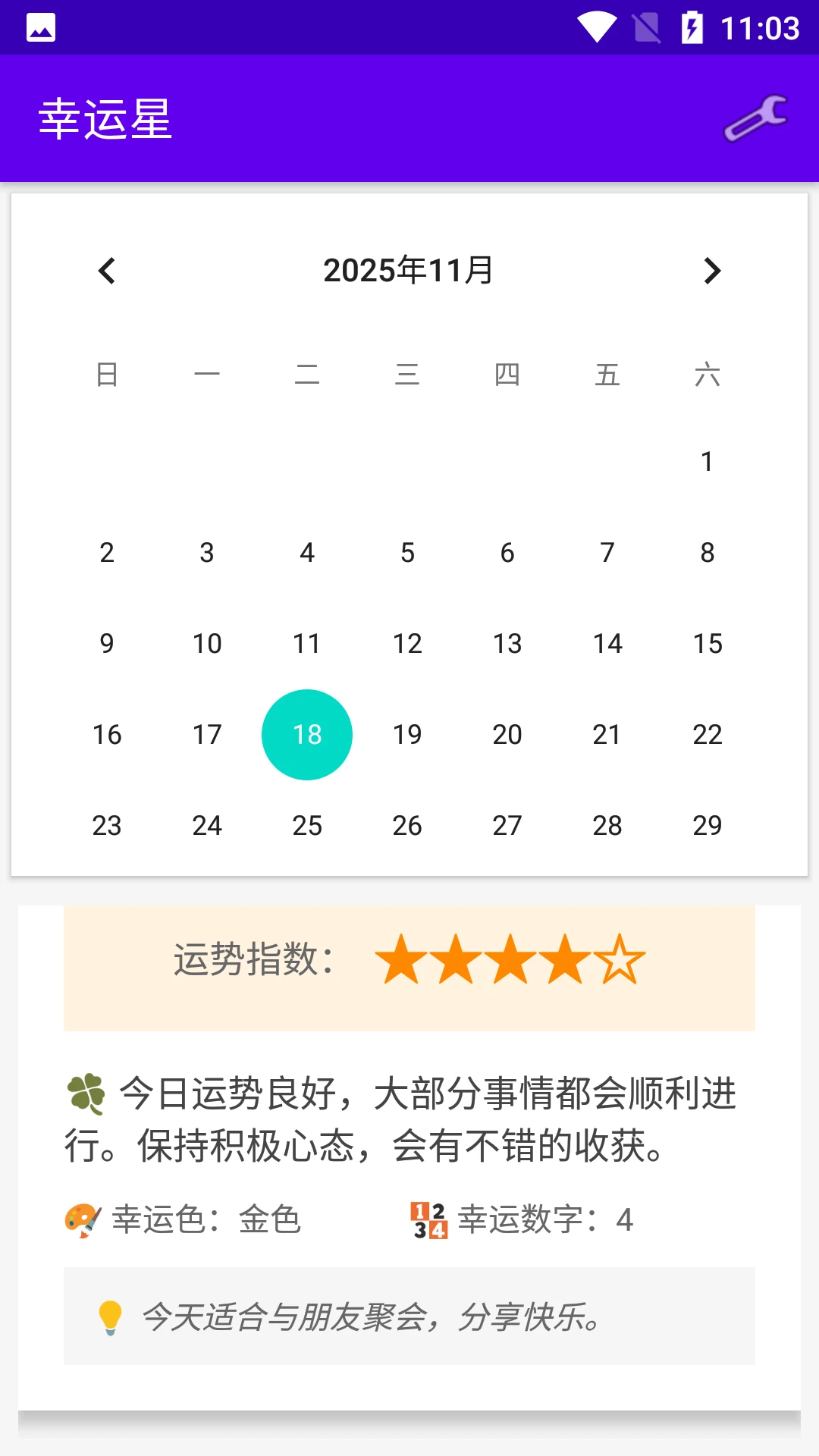Choose day 5 in the calendar
The width and height of the screenshot is (819, 1456).
click(407, 553)
